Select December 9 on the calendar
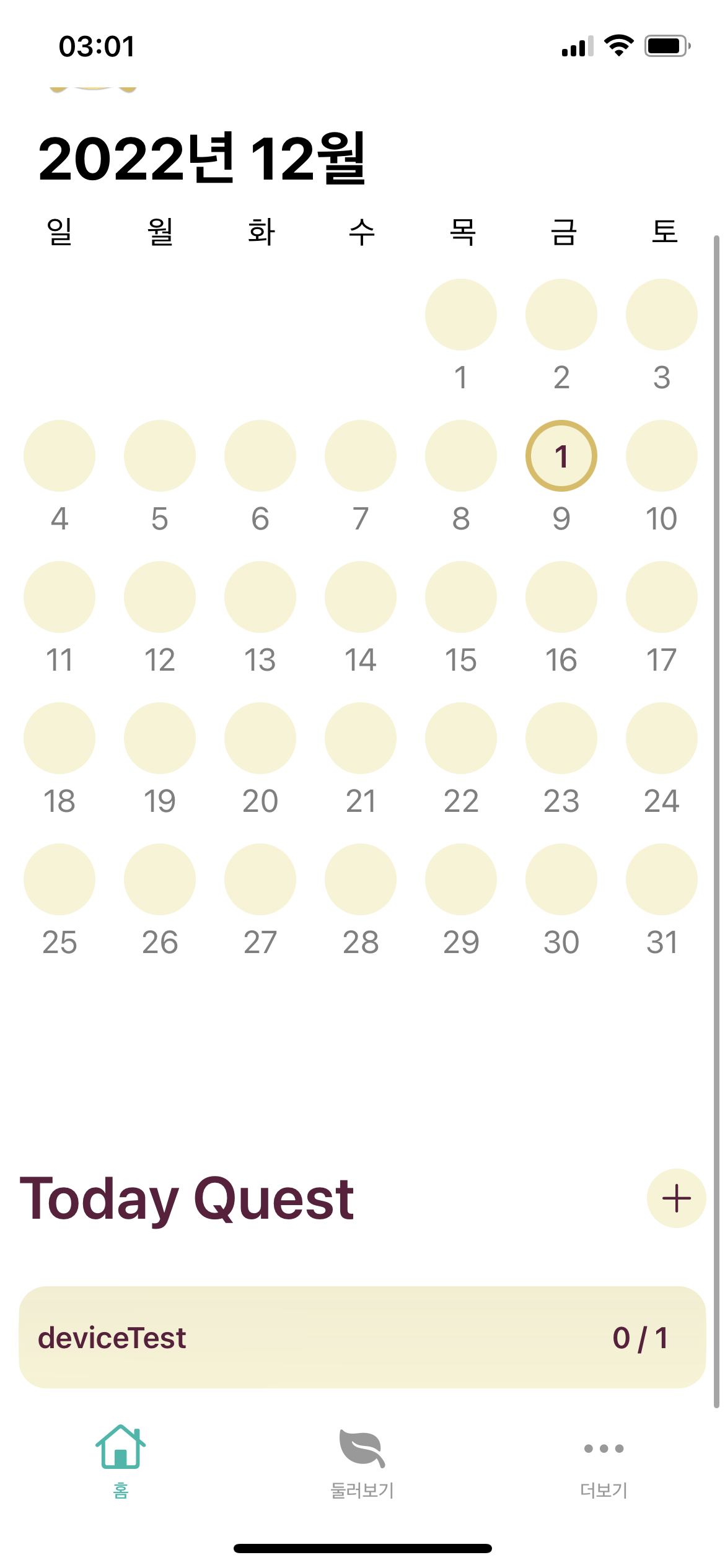The image size is (725, 1568). [561, 456]
